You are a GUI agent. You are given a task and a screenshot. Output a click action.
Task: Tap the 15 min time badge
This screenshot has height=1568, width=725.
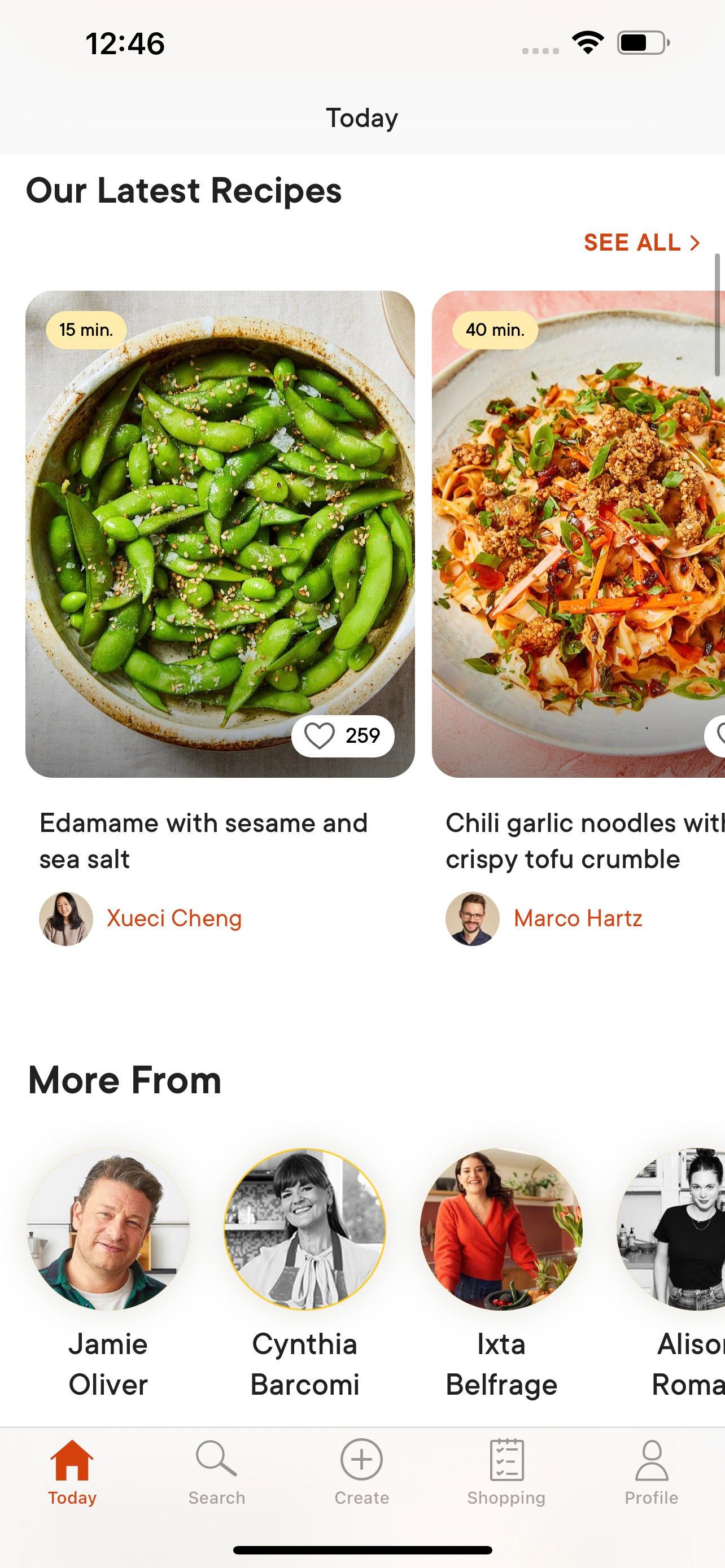click(86, 330)
